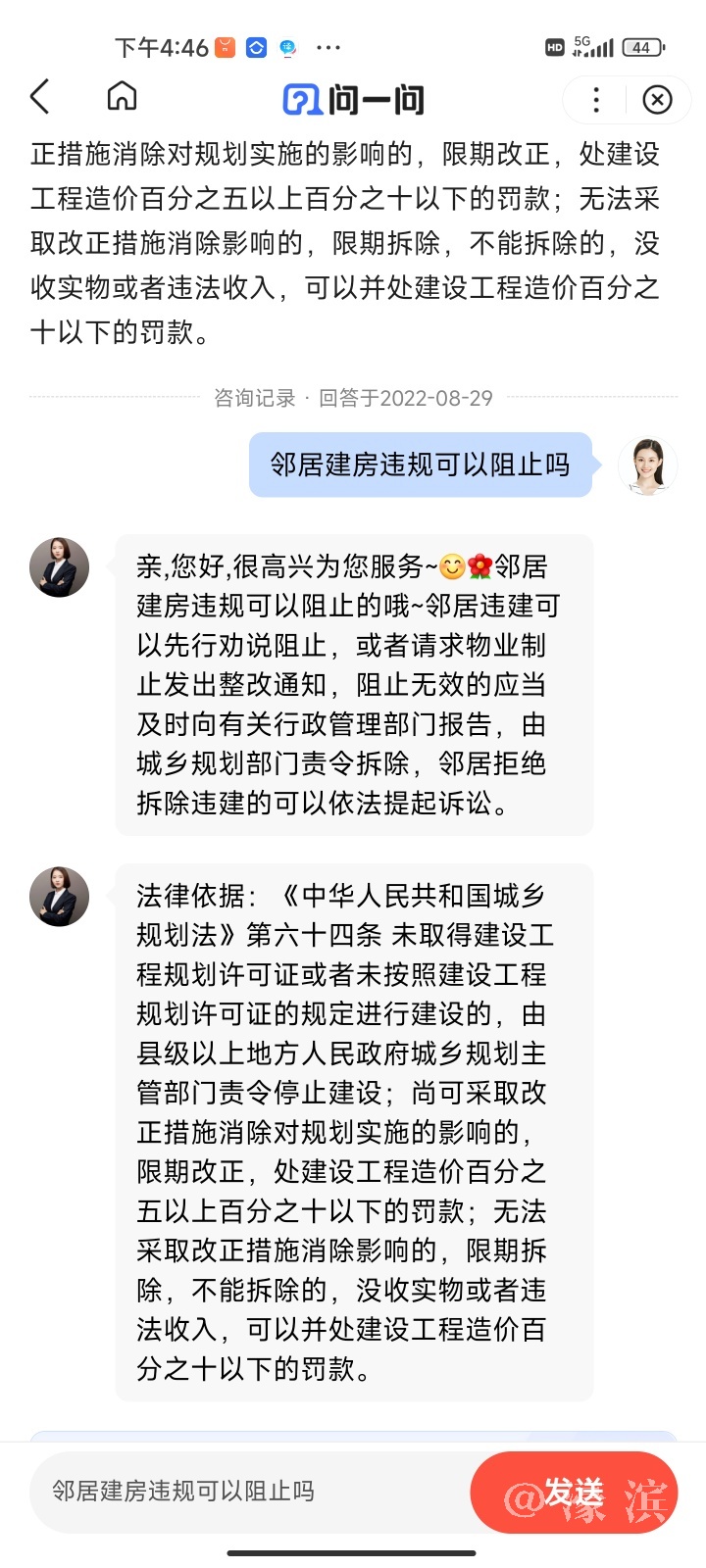Viewport: 706px width, 1568px height.
Task: Go back using the top-left arrow
Action: [x=40, y=98]
